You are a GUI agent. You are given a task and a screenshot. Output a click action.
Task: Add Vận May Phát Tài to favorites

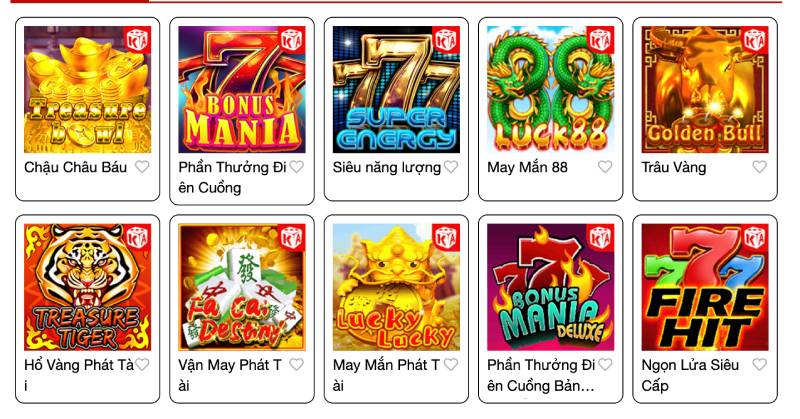[296, 365]
